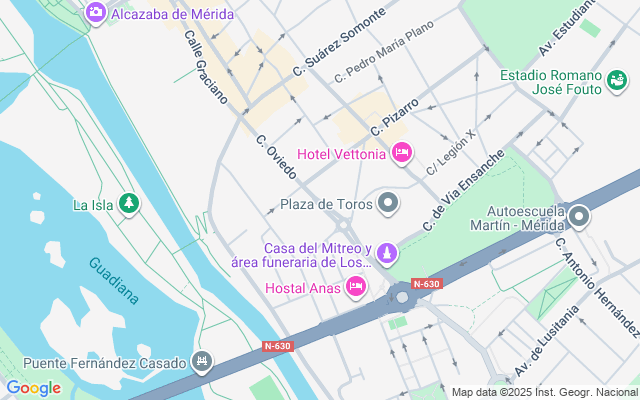
Task: Select the Hotel Vettonia pin
Action: pyautogui.click(x=402, y=153)
